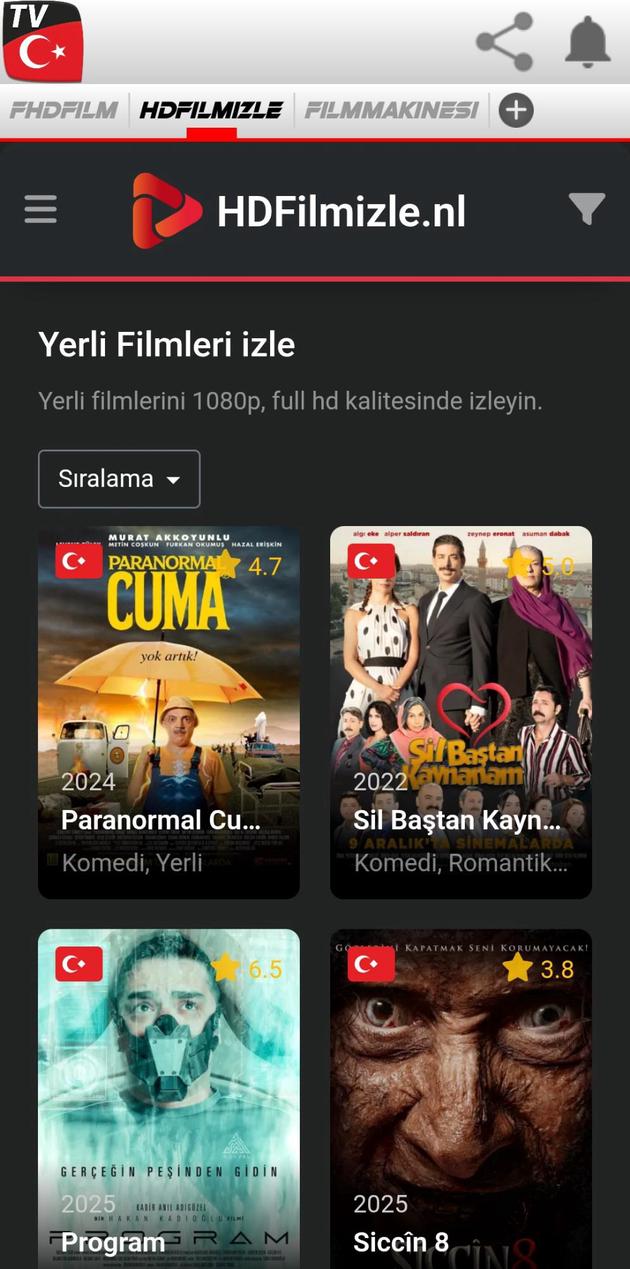Expand the Sıralama sort dropdown
Image resolution: width=630 pixels, height=1269 pixels.
click(x=119, y=479)
